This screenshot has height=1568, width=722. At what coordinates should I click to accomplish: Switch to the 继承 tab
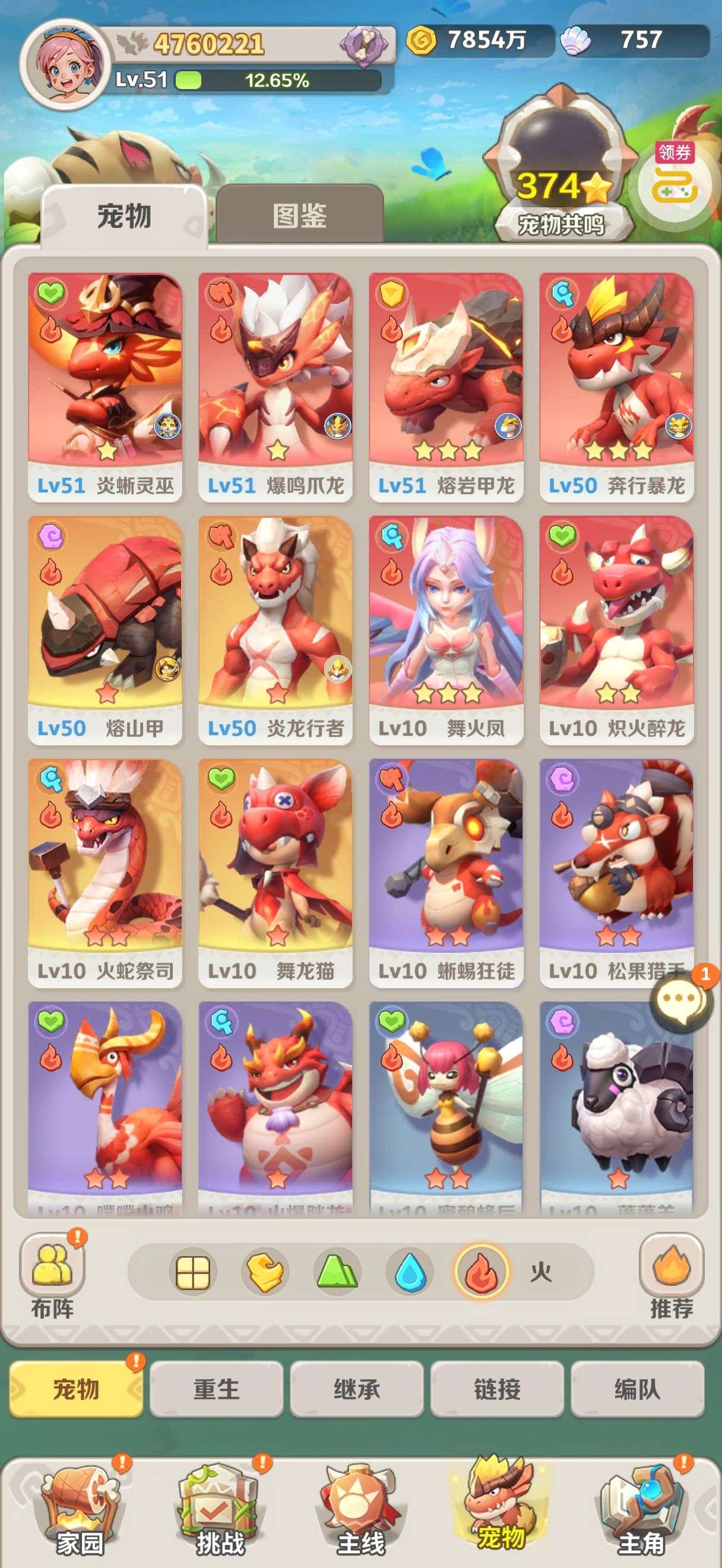coord(356,1389)
